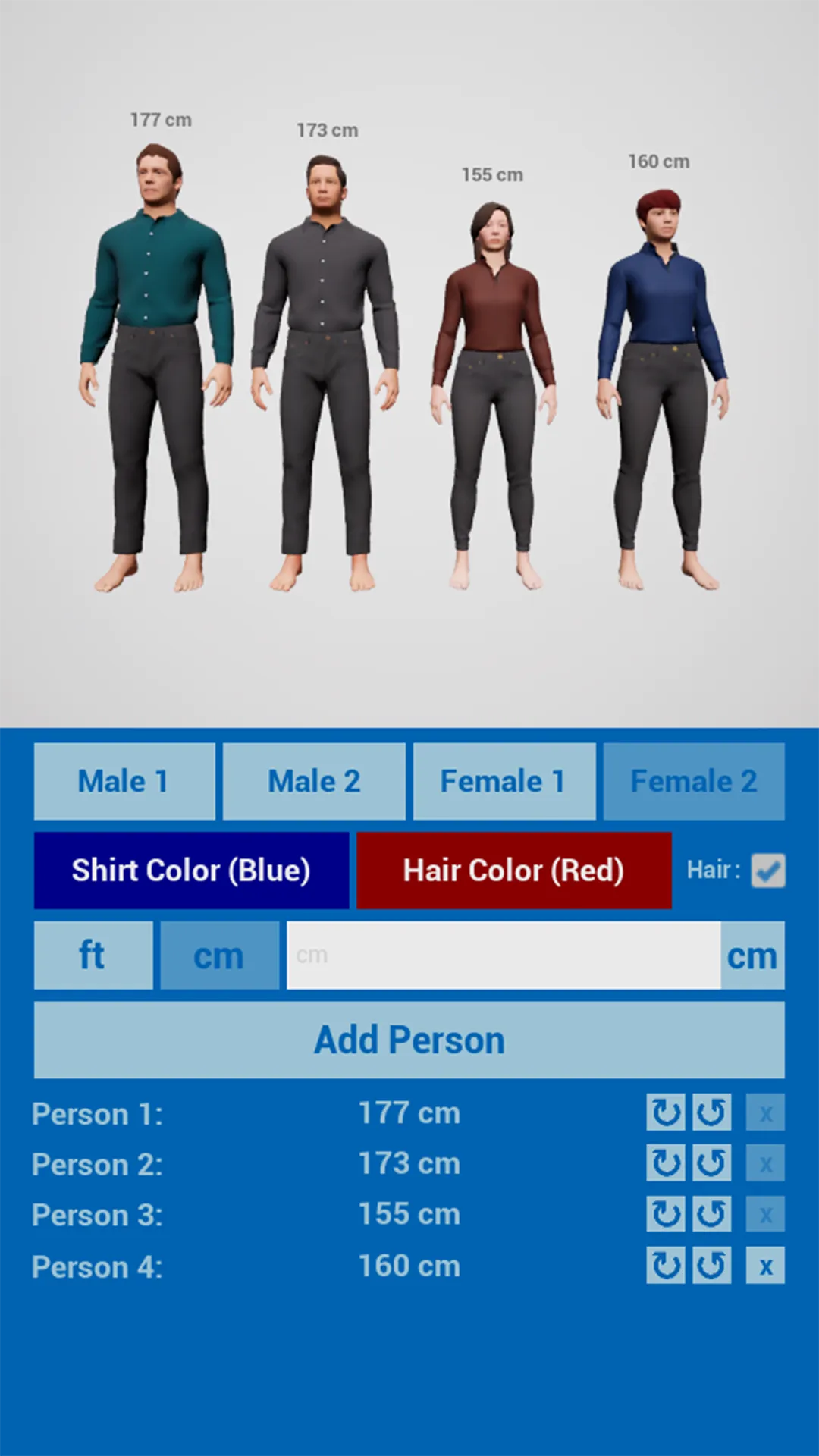Viewport: 819px width, 1456px height.
Task: Select the Male 2 body type
Action: click(314, 781)
